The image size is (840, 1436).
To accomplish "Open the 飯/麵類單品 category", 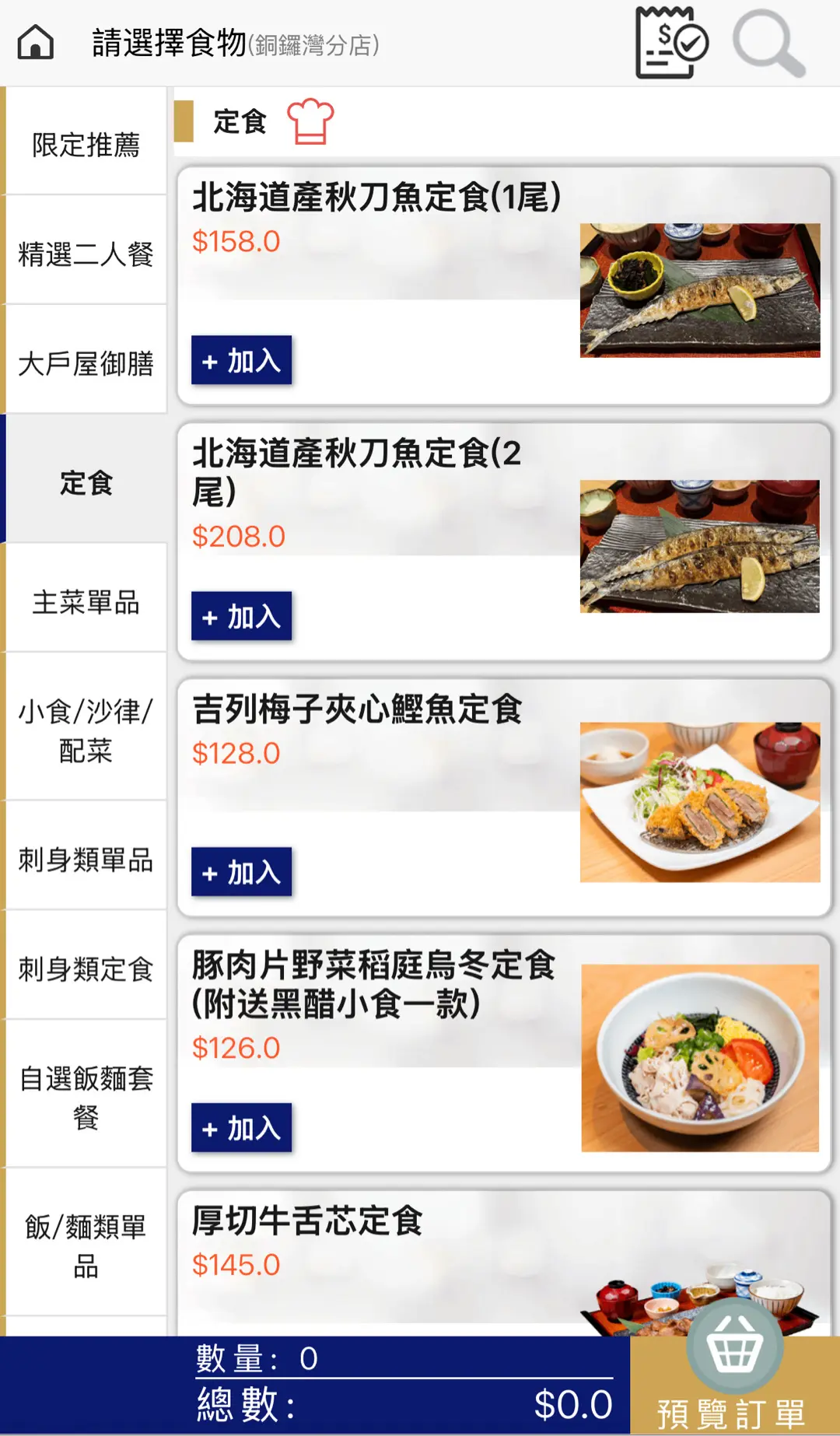I will tap(86, 1245).
